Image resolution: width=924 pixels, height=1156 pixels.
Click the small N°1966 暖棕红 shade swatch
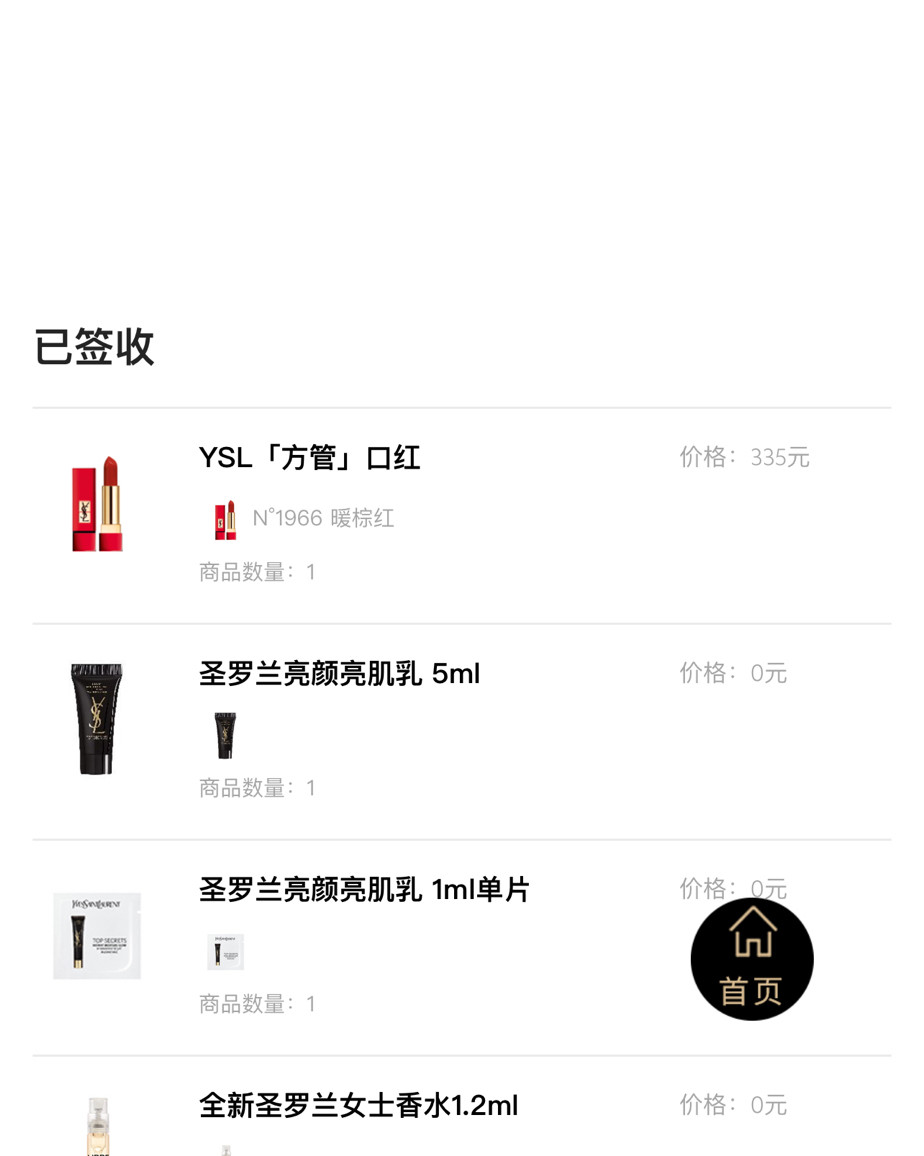pyautogui.click(x=225, y=518)
